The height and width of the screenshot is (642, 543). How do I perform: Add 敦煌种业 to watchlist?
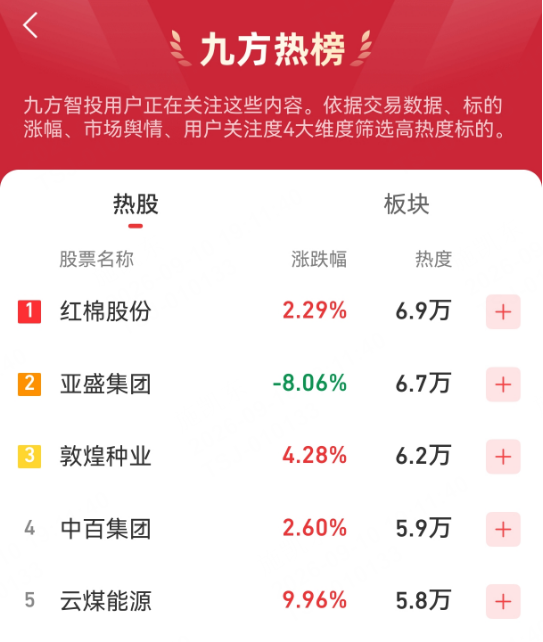click(x=503, y=457)
